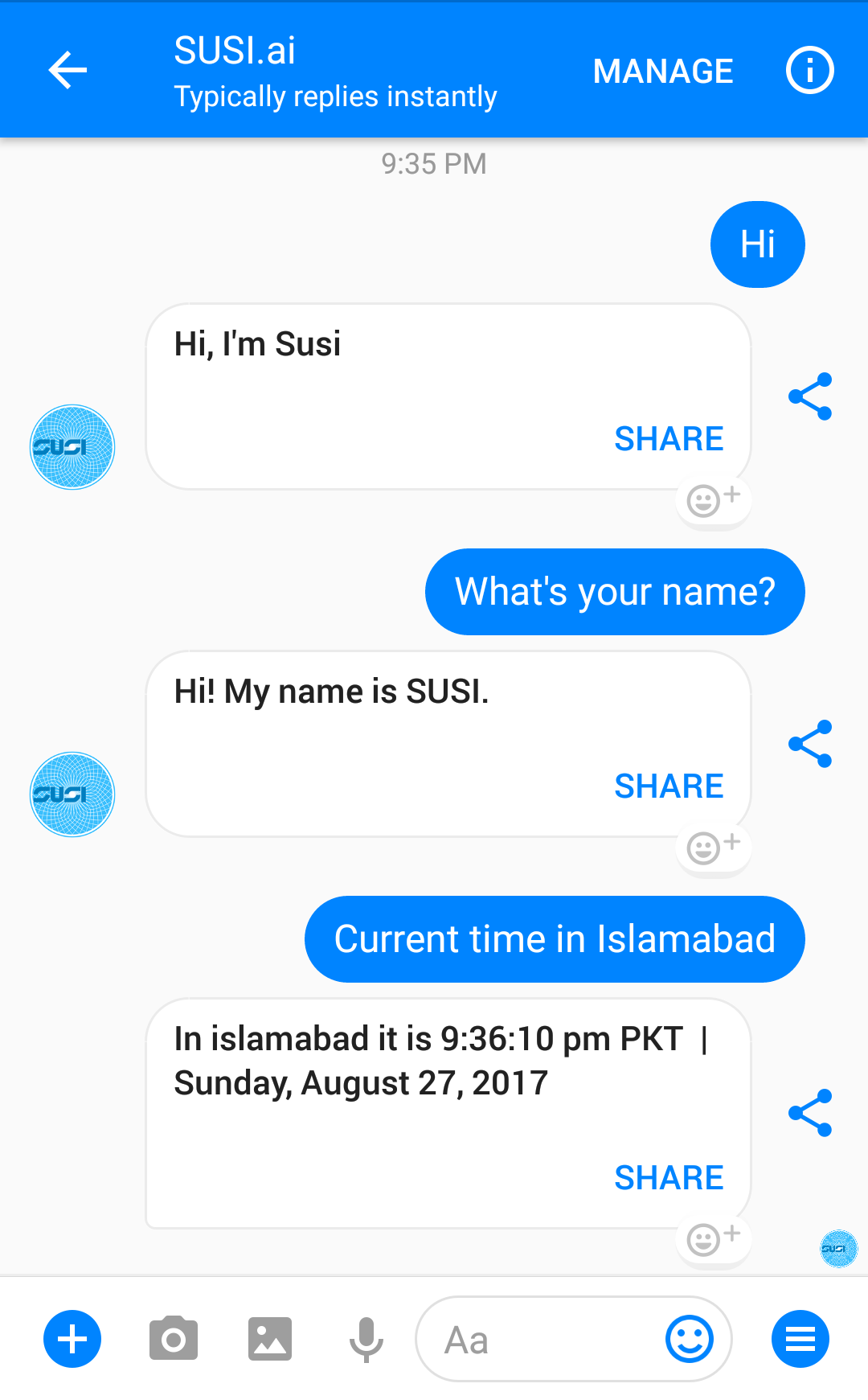Viewport: 868px width, 1400px height.
Task: Open the camera to take a photo
Action: (174, 1339)
